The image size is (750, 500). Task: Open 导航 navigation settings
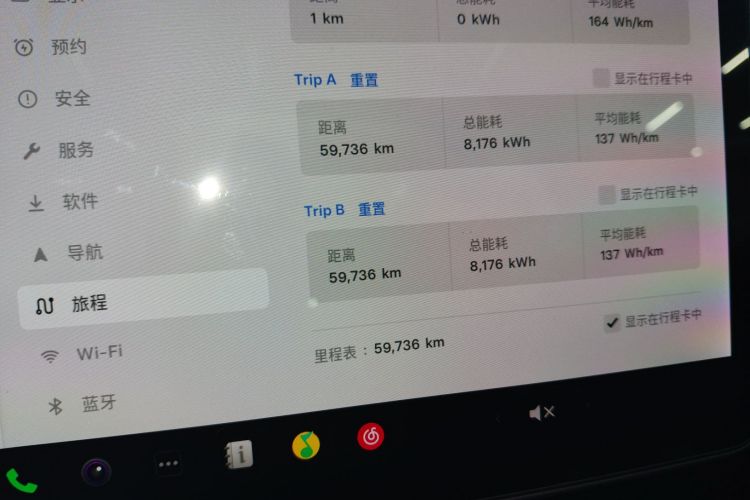pyautogui.click(x=84, y=253)
